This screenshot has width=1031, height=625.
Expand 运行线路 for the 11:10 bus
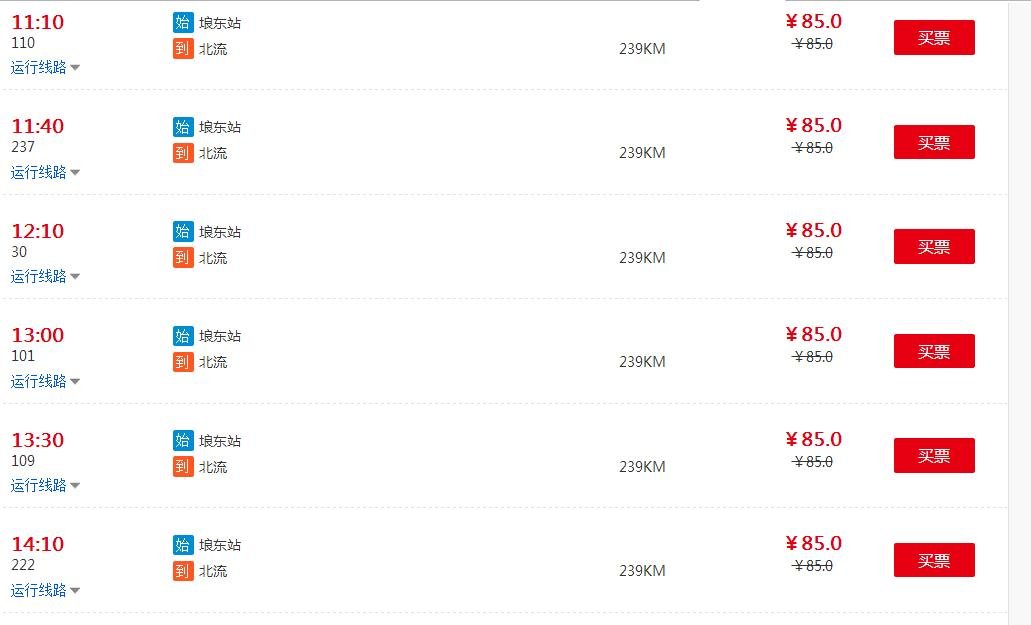click(x=45, y=68)
